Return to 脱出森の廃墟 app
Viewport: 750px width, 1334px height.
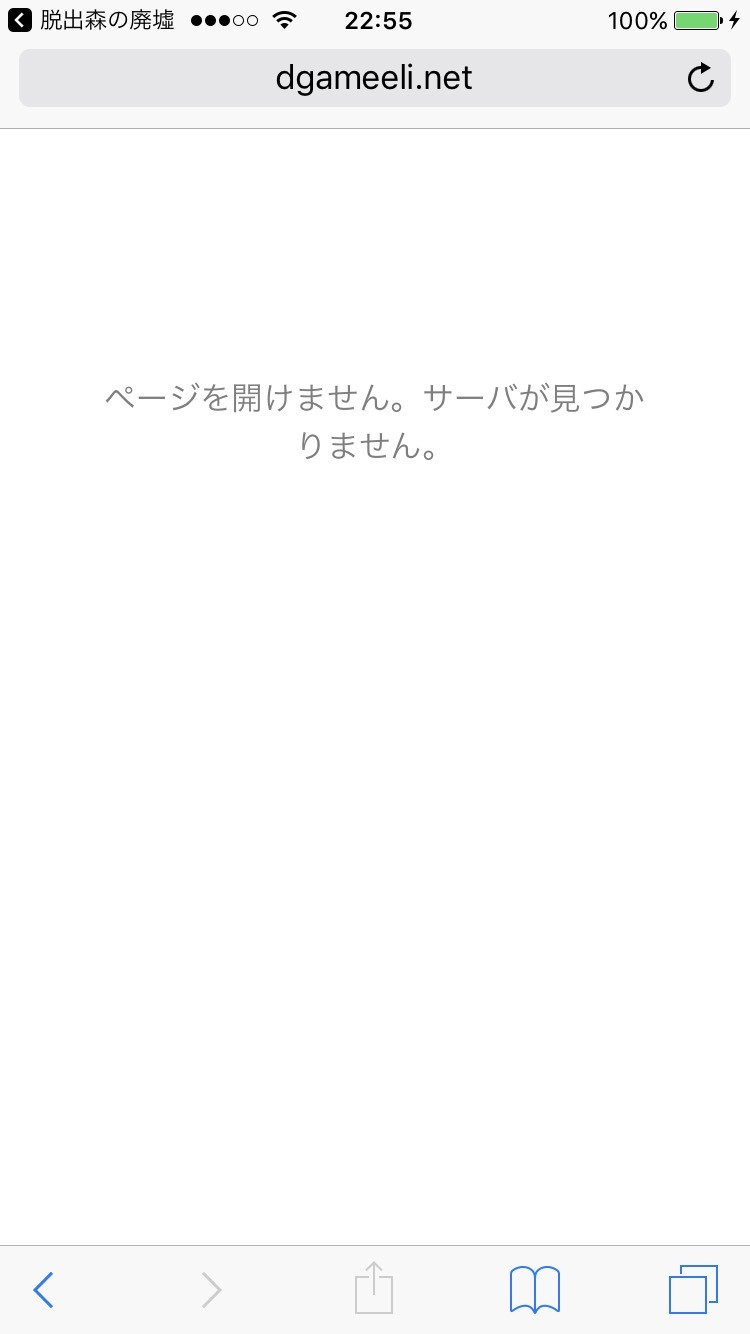(x=91, y=20)
